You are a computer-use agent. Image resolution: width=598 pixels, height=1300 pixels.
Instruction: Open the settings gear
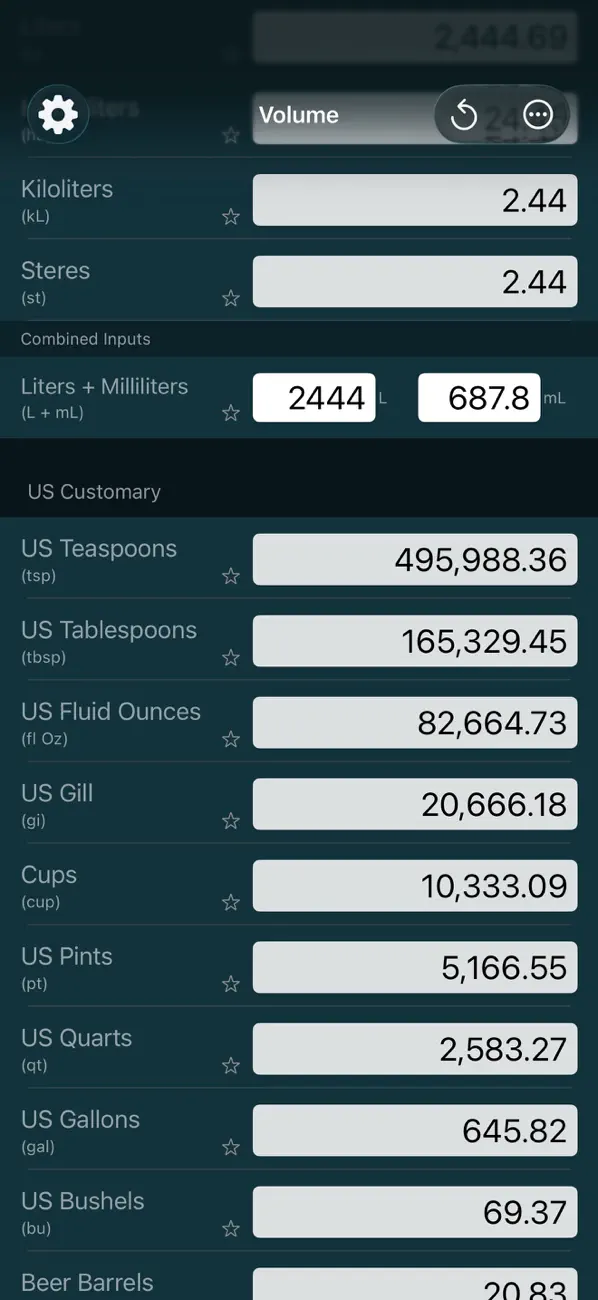click(58, 116)
